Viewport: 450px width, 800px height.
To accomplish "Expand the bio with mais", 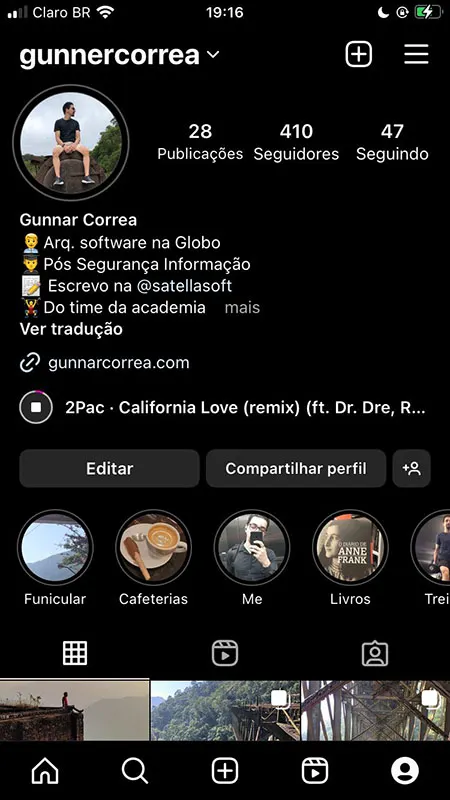I will [242, 308].
